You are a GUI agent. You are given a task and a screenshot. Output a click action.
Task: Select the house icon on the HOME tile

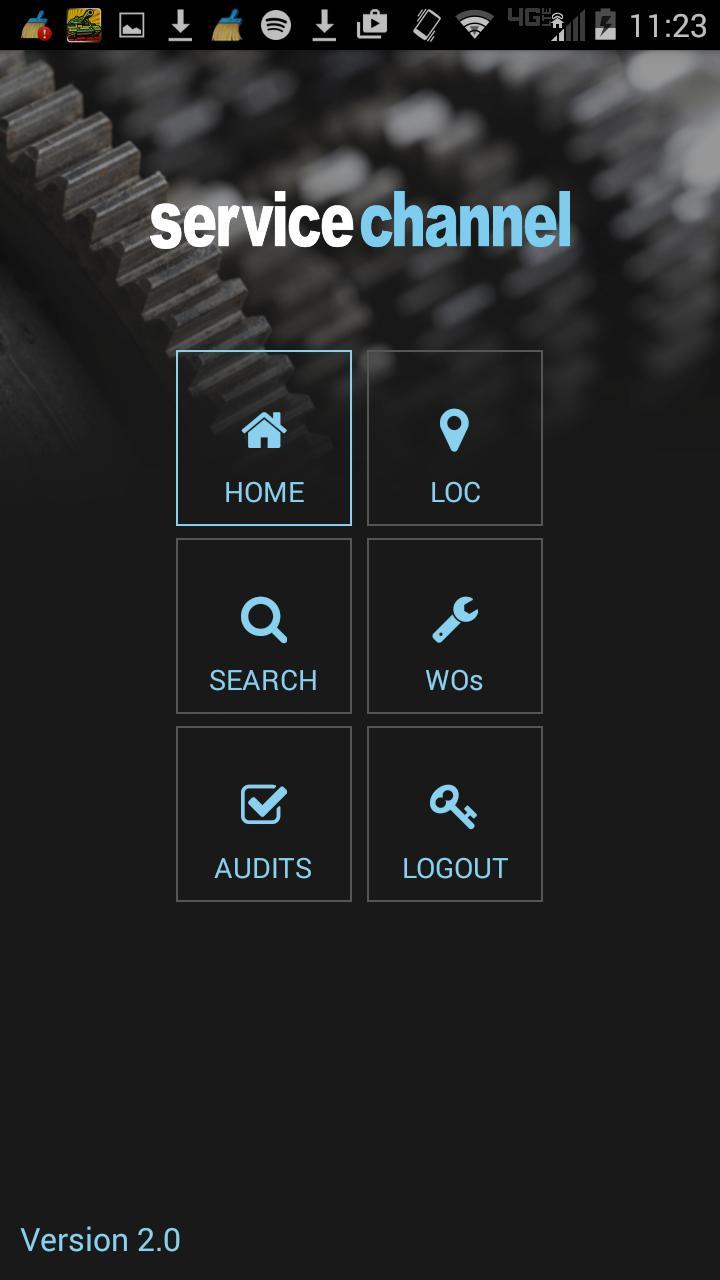tap(263, 428)
